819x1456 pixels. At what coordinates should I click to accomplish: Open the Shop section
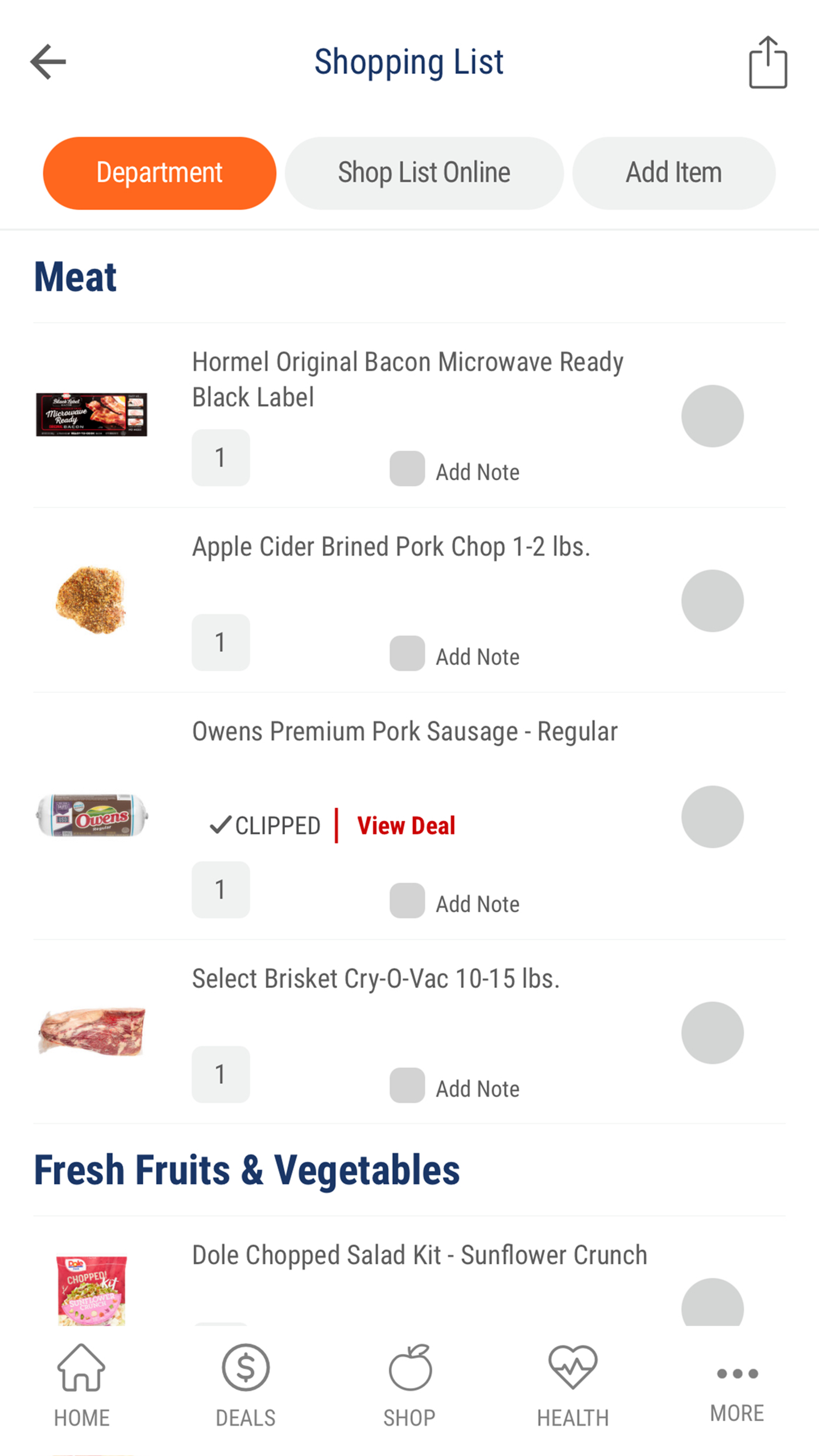point(409,1391)
